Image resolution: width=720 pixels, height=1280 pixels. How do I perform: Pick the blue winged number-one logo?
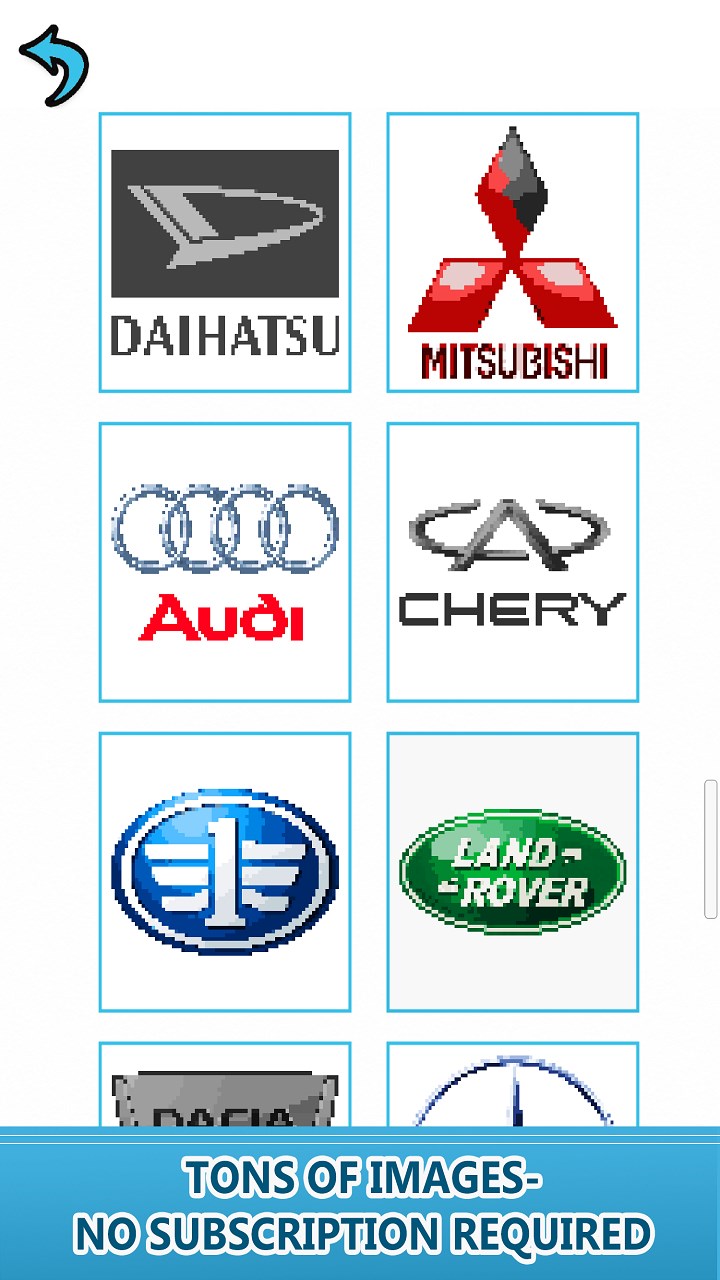[x=225, y=872]
